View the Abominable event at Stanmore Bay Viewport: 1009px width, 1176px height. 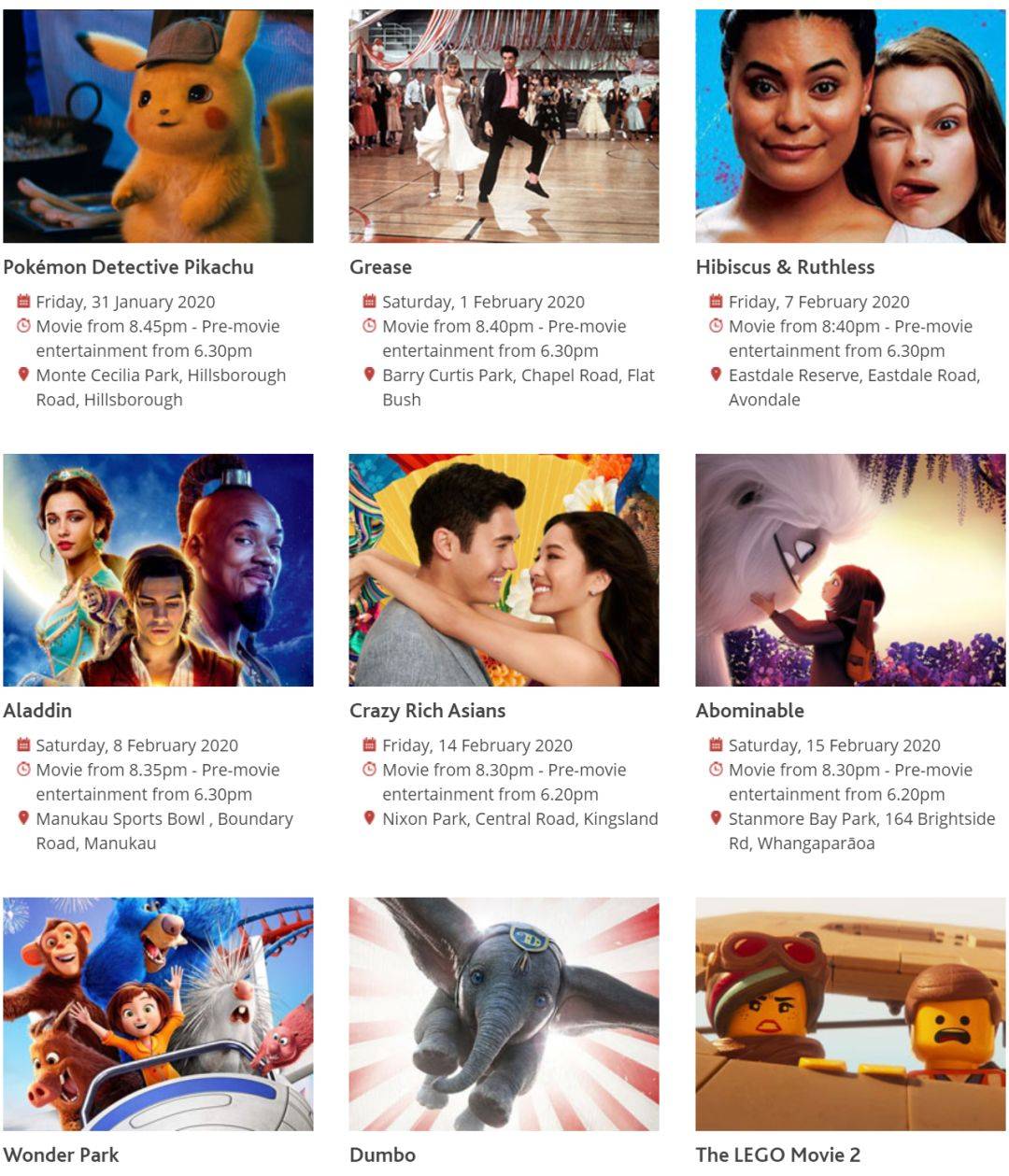749,711
